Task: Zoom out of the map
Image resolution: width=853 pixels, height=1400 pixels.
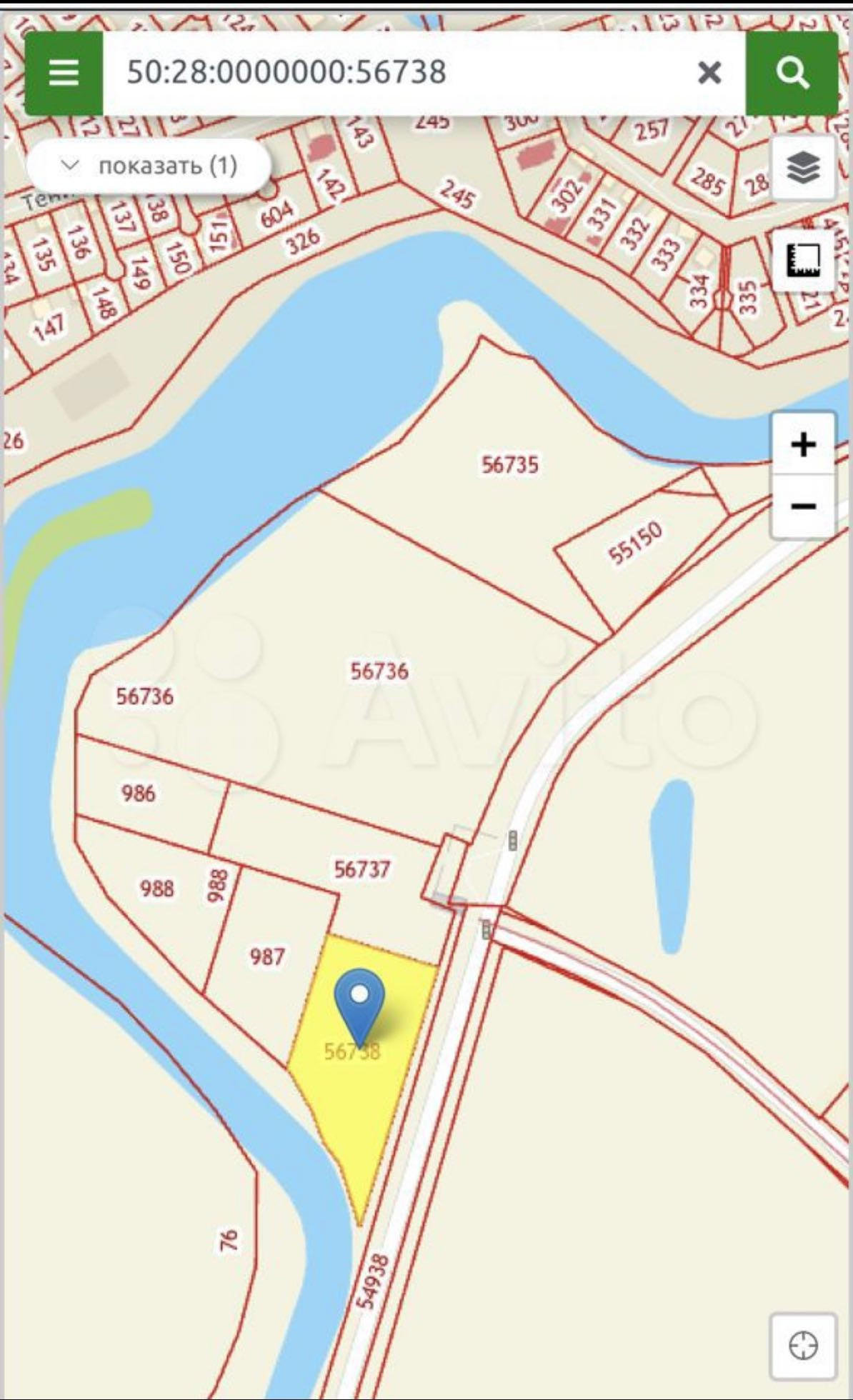Action: (804, 506)
